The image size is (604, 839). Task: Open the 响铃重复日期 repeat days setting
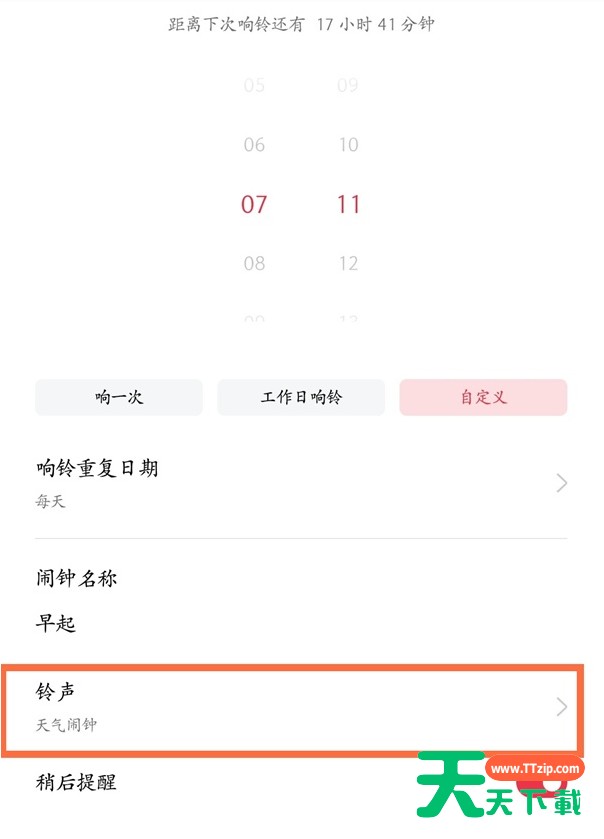click(301, 483)
